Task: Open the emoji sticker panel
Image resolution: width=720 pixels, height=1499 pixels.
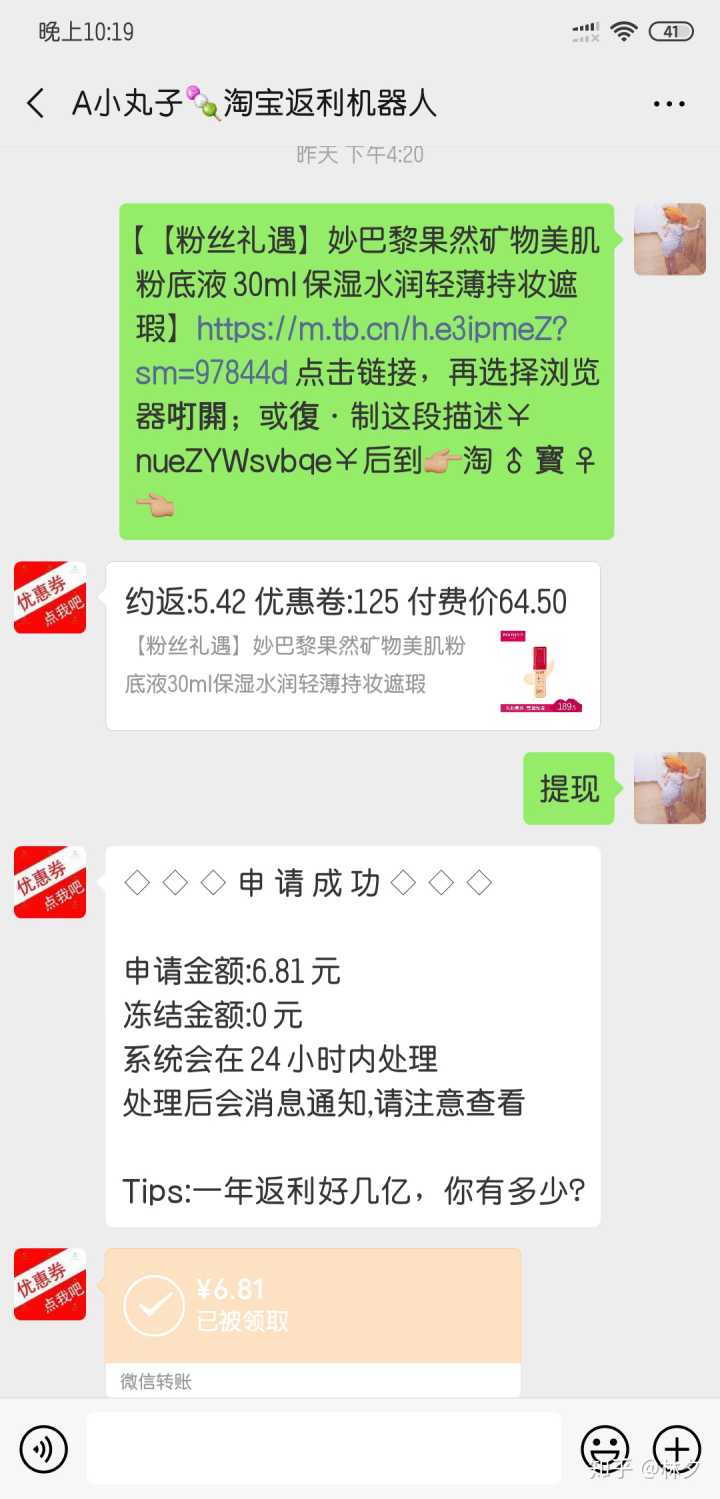Action: [x=605, y=1448]
